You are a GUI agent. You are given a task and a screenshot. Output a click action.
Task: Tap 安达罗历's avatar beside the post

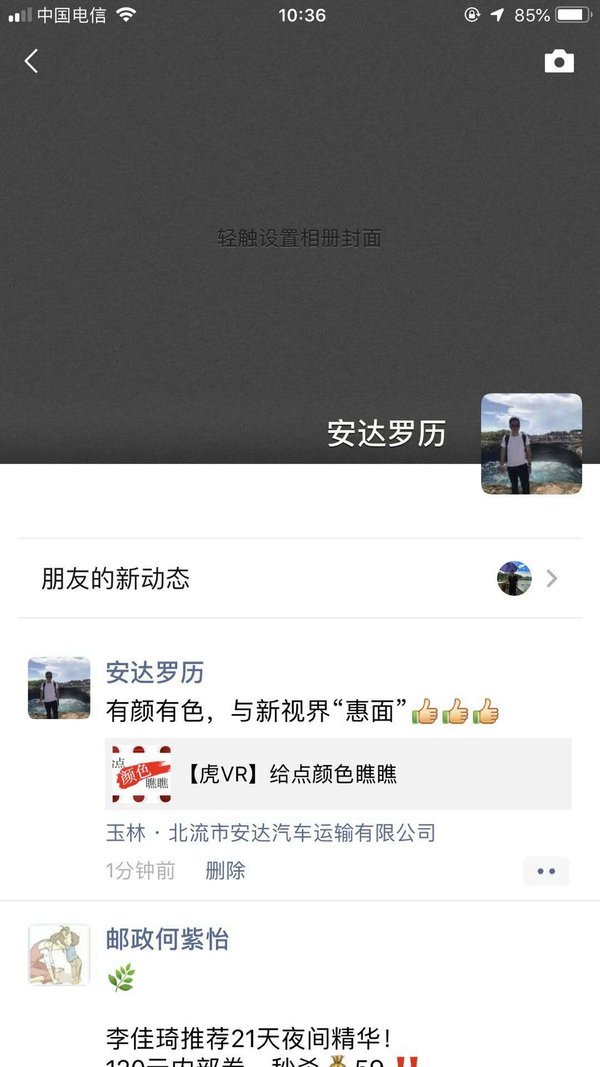coord(59,687)
